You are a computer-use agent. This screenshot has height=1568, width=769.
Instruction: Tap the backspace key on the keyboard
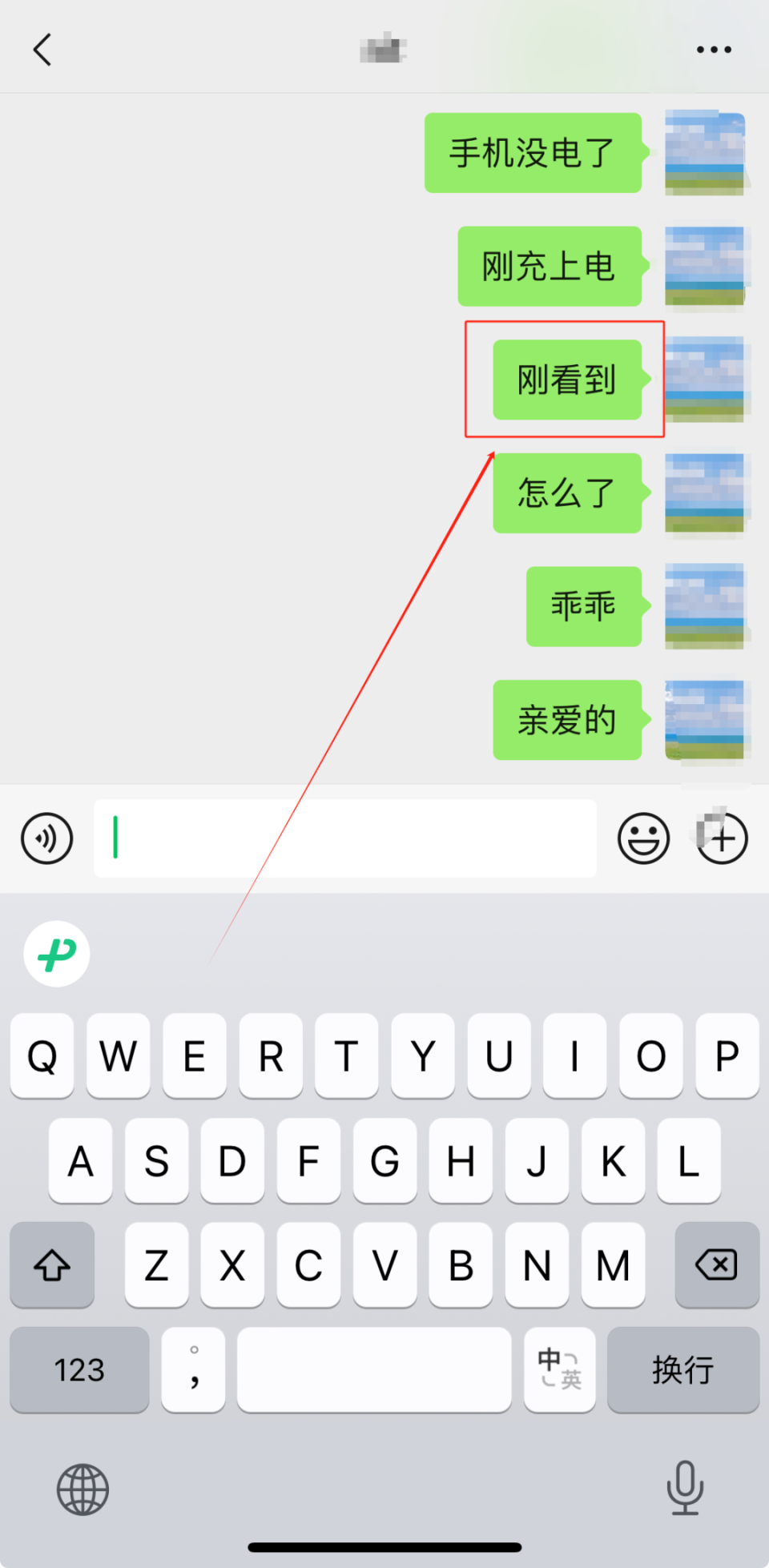716,1265
